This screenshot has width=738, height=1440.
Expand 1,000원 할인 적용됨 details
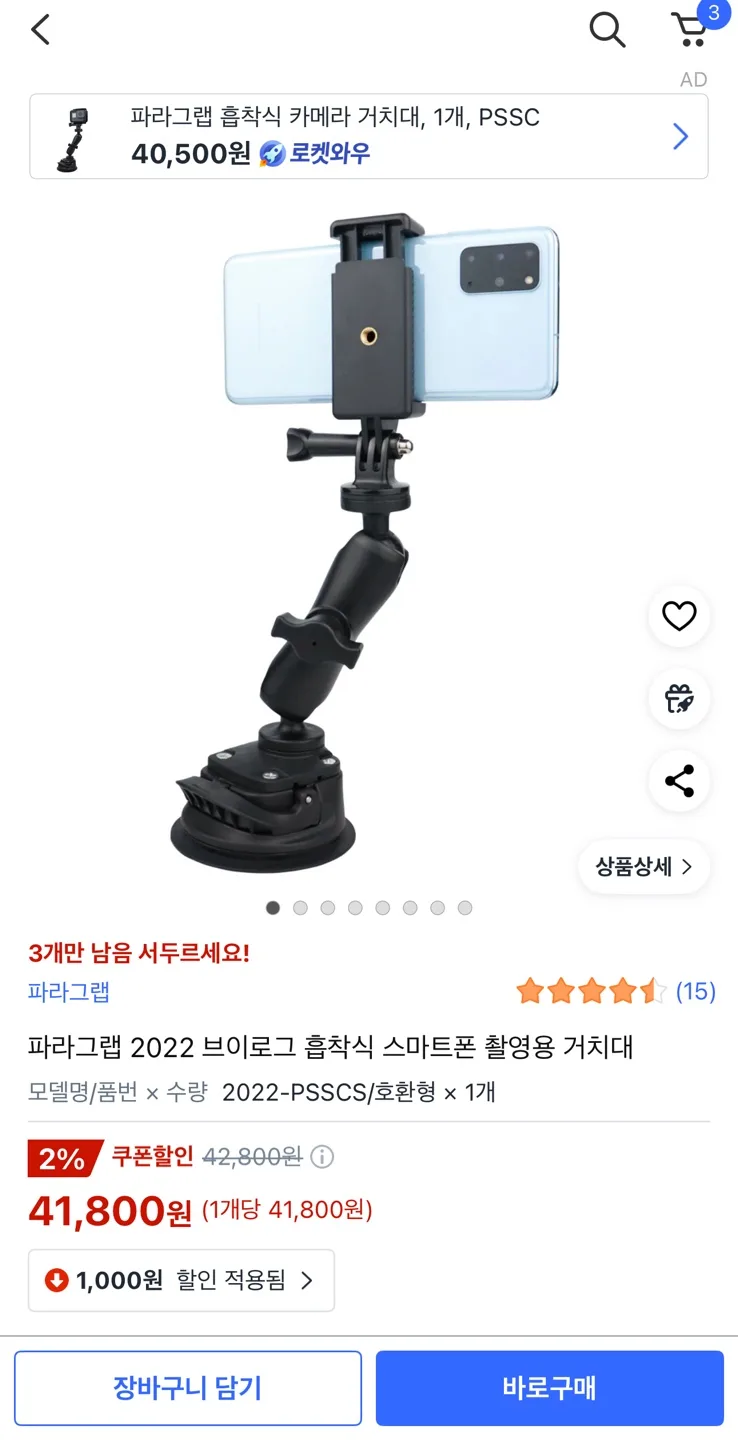click(x=181, y=1280)
